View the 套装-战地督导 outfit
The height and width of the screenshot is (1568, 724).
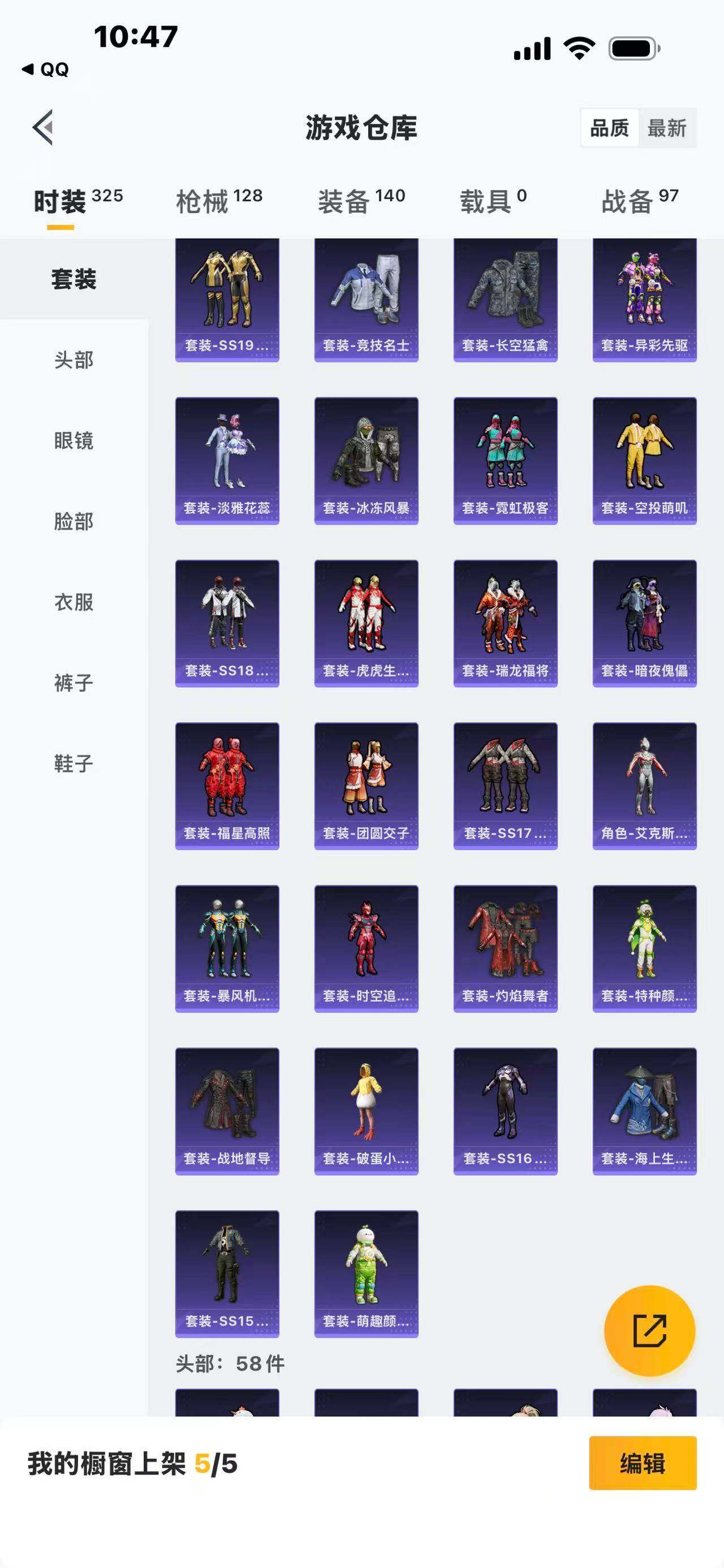click(227, 1111)
